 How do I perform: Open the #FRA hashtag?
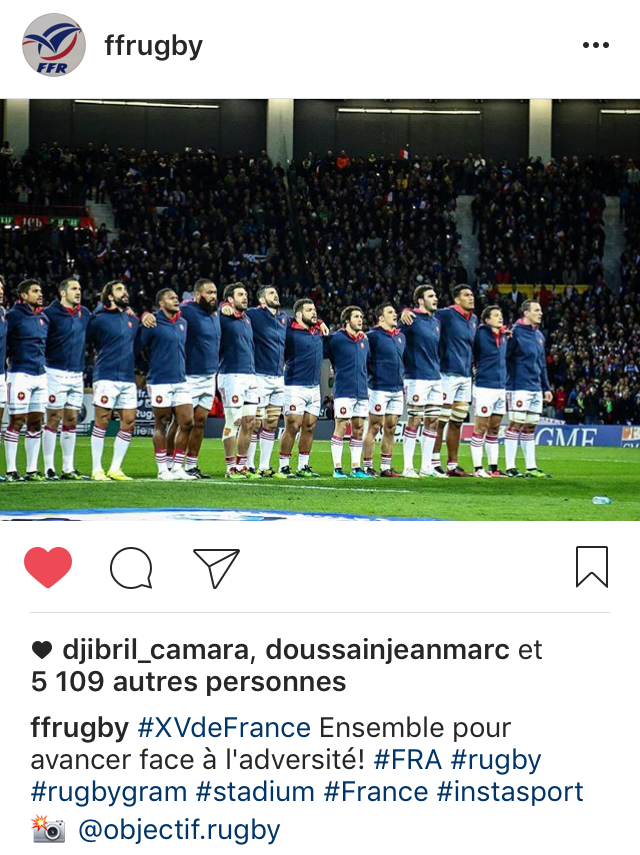tap(408, 760)
